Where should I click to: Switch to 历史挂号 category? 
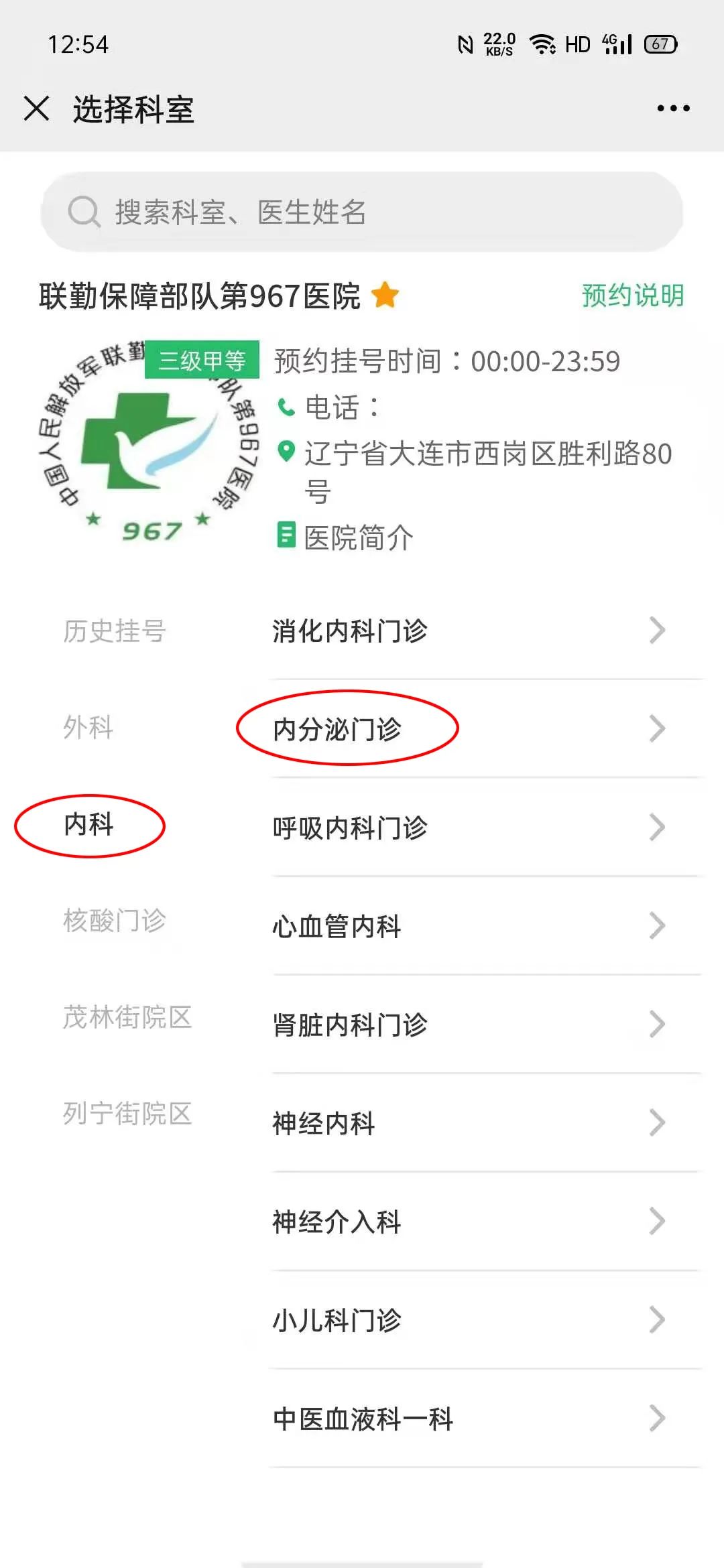[x=115, y=631]
